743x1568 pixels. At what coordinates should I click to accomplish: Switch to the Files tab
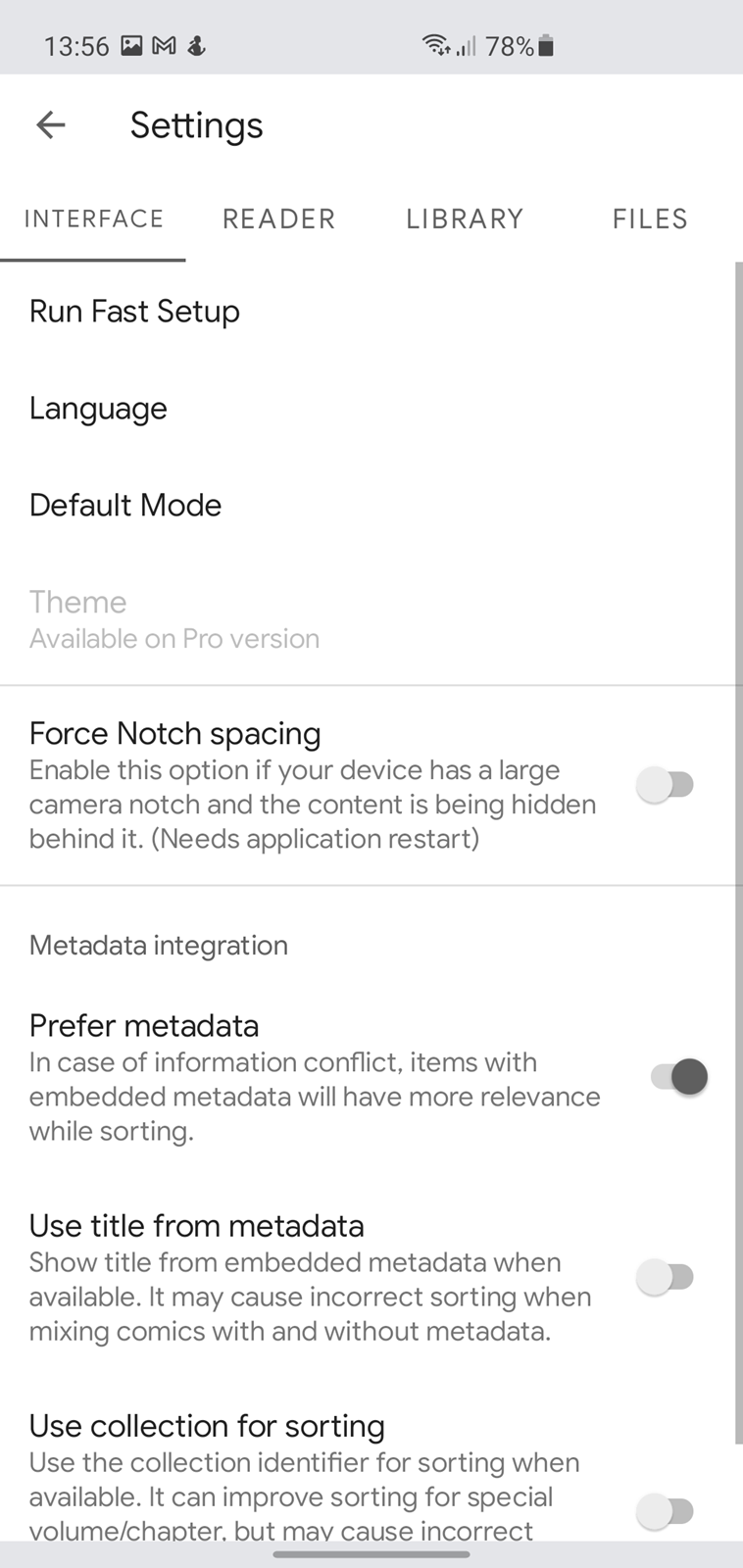coord(650,219)
